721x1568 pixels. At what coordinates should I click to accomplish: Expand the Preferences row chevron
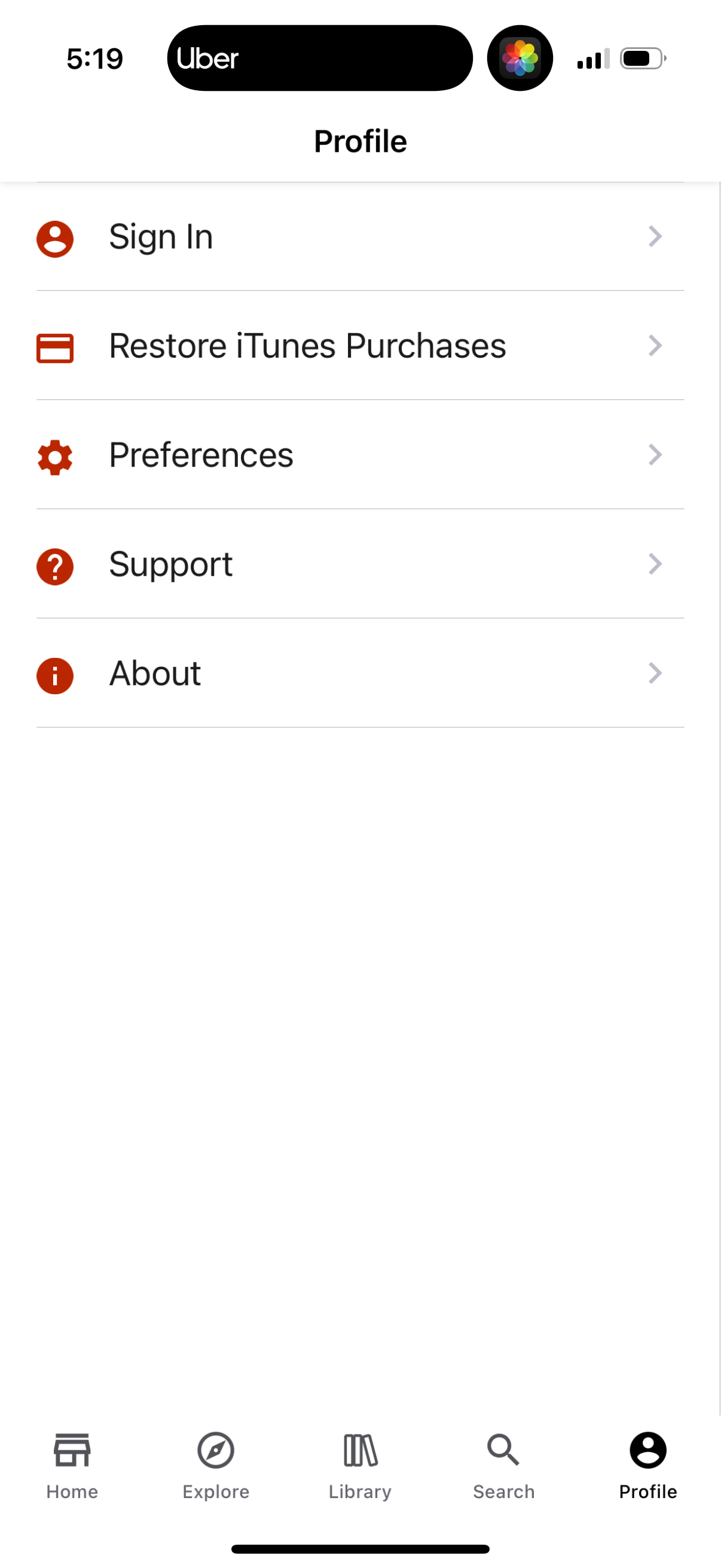tap(654, 454)
